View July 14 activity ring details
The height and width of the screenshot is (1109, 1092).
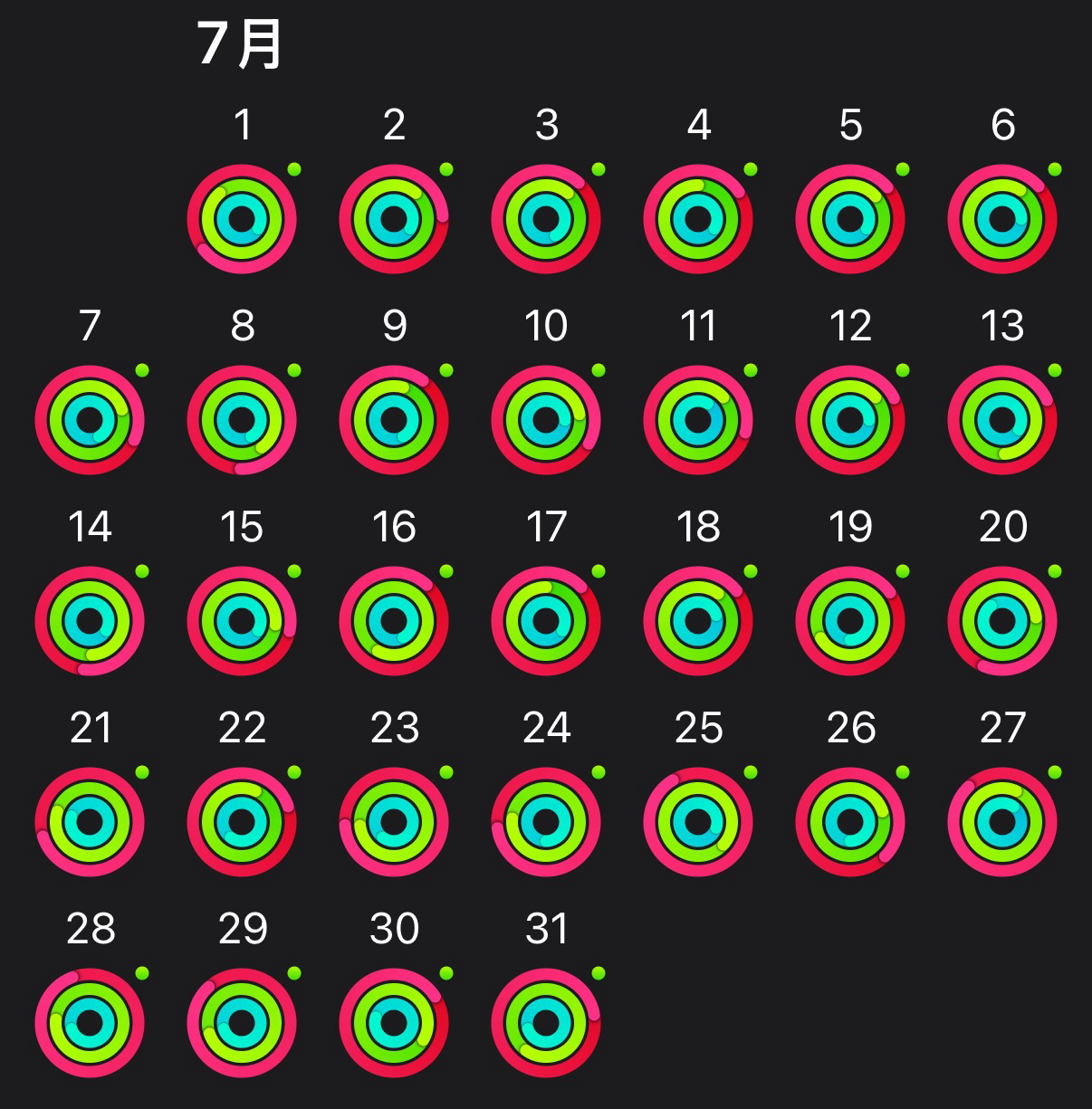(x=90, y=619)
